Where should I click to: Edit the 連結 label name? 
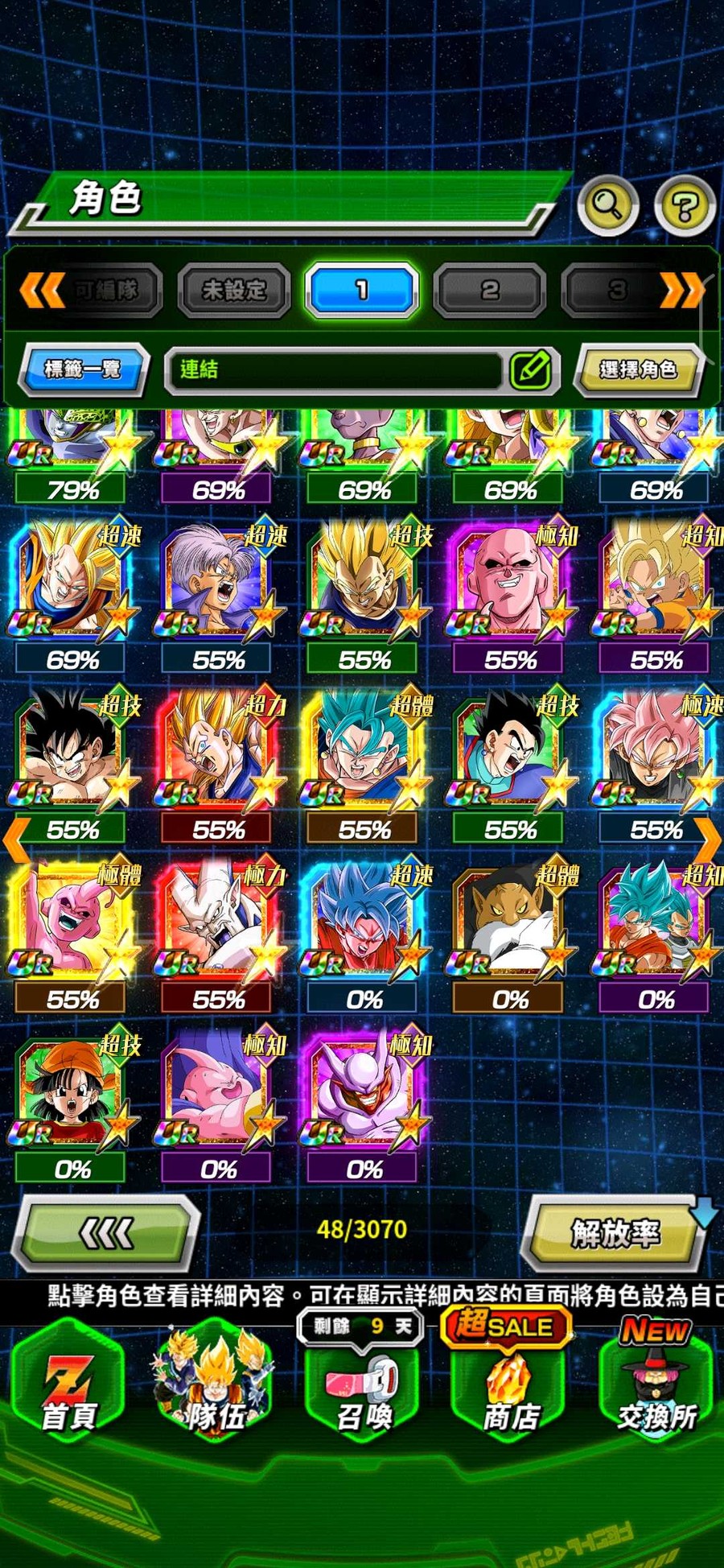531,369
